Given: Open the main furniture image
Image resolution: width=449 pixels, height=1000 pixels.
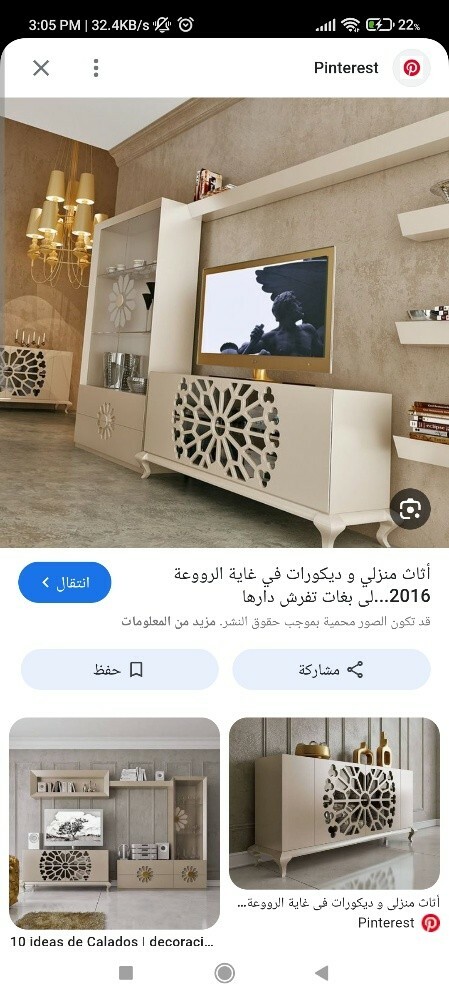Looking at the screenshot, I should 224,322.
